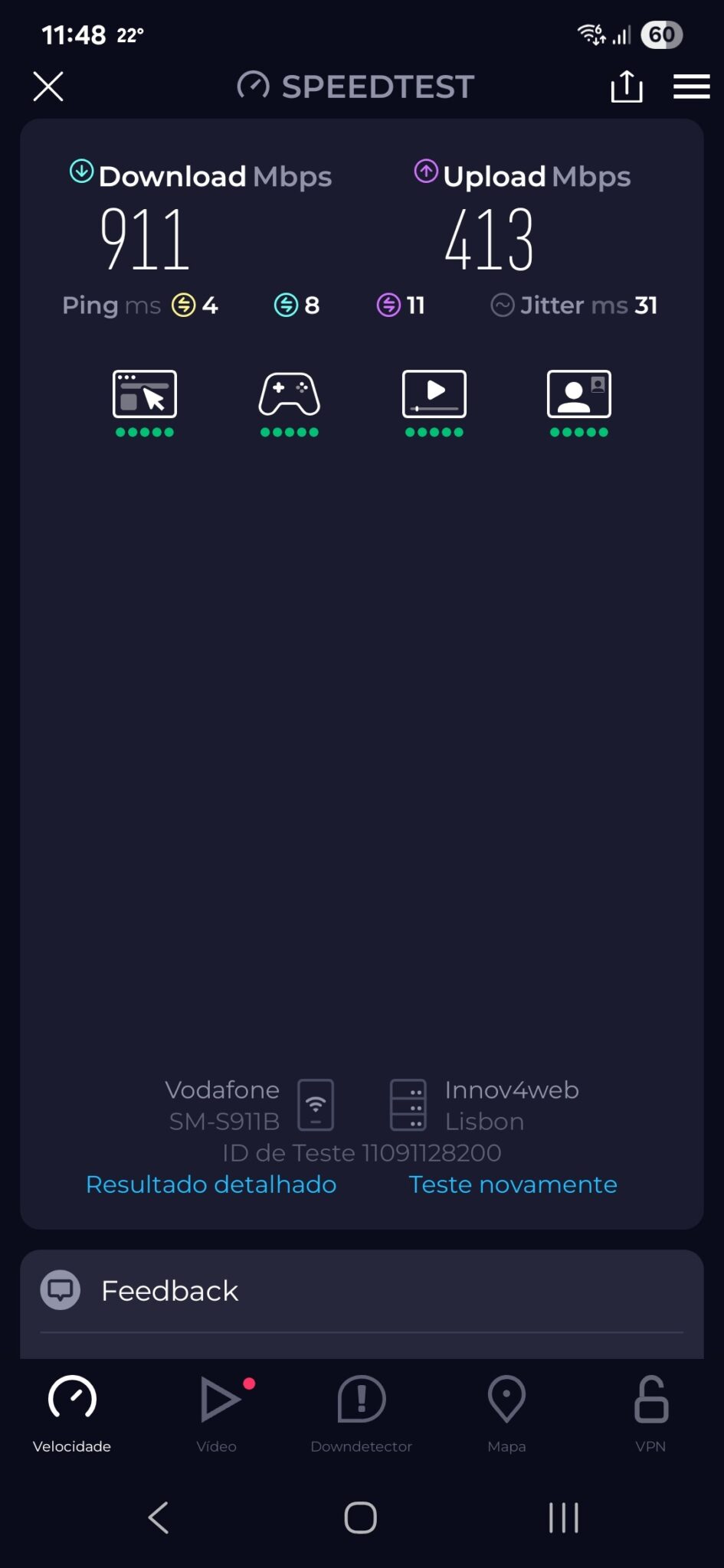The image size is (724, 1568).
Task: Open Resultado detalhado link
Action: [211, 1184]
